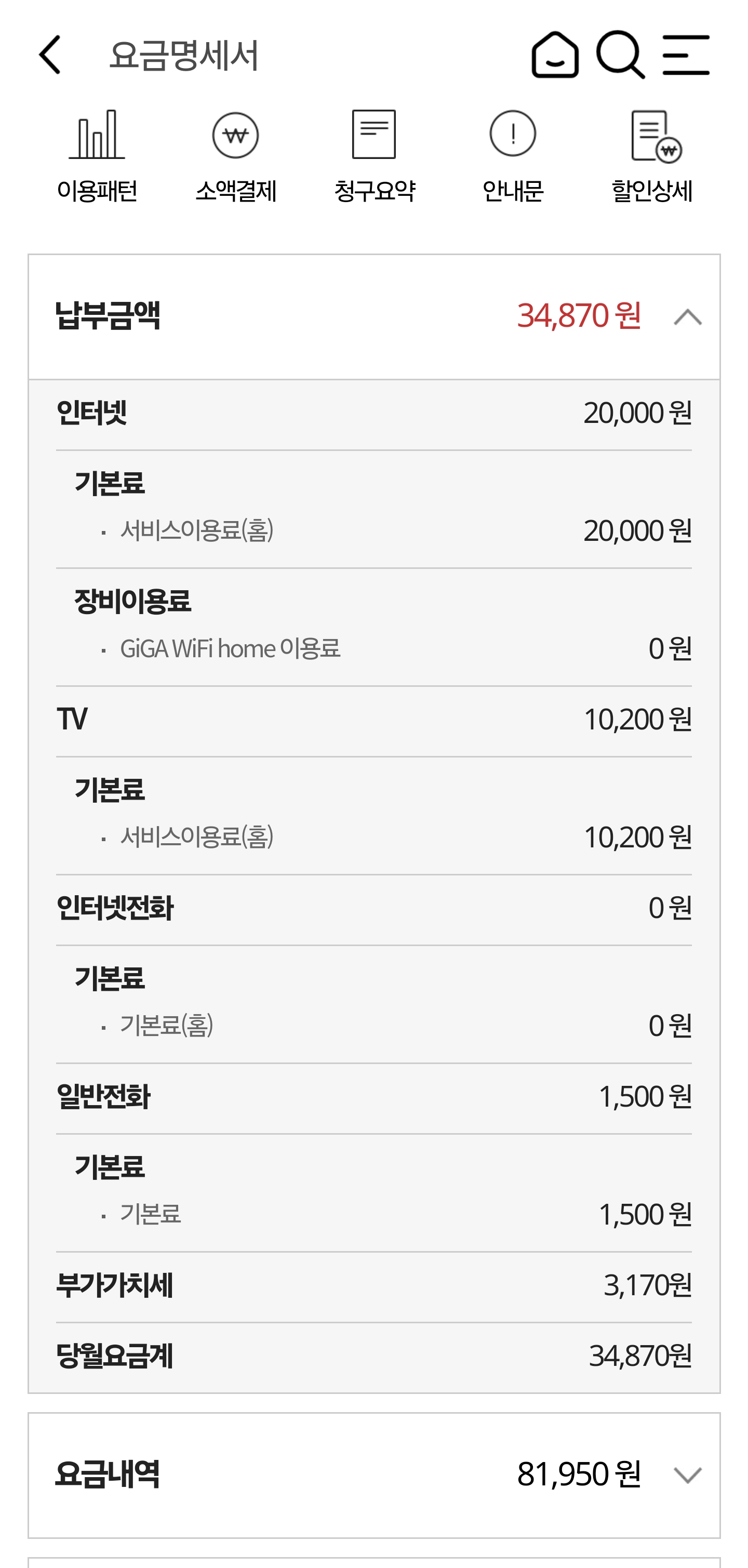Go back from the 요금명세서 page
The height and width of the screenshot is (1568, 748).
pos(50,55)
